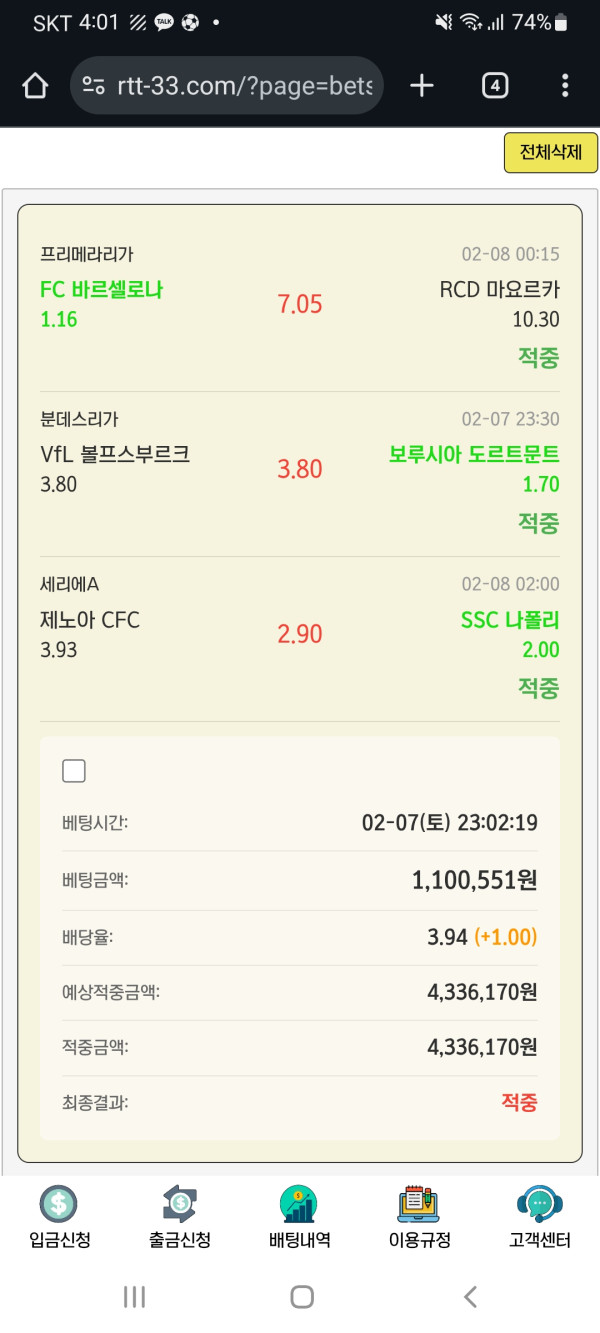
Task: Contact 고객센터 customer center
Action: [539, 1217]
